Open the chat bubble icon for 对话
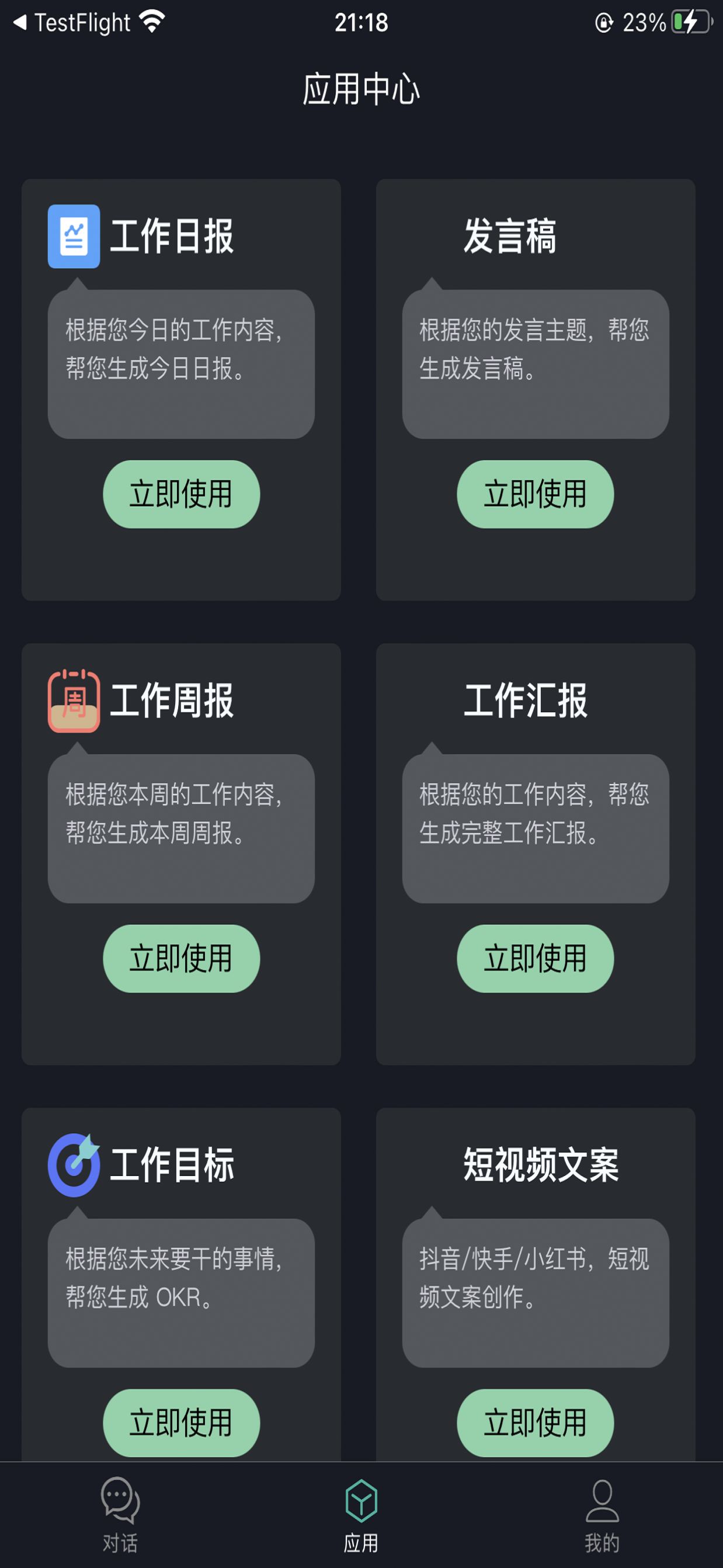This screenshot has width=723, height=1568. [120, 1500]
